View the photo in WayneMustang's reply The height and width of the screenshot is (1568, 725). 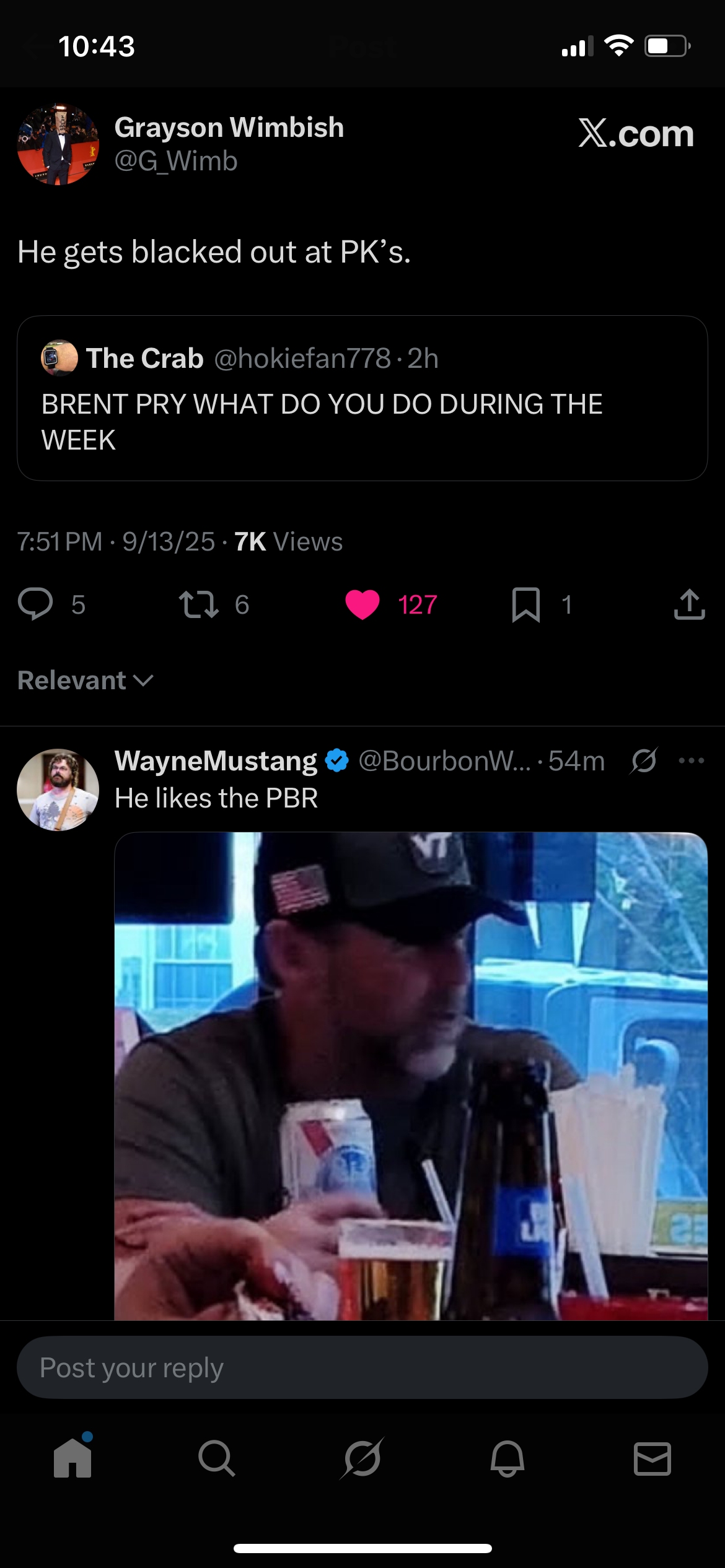pyautogui.click(x=411, y=1076)
